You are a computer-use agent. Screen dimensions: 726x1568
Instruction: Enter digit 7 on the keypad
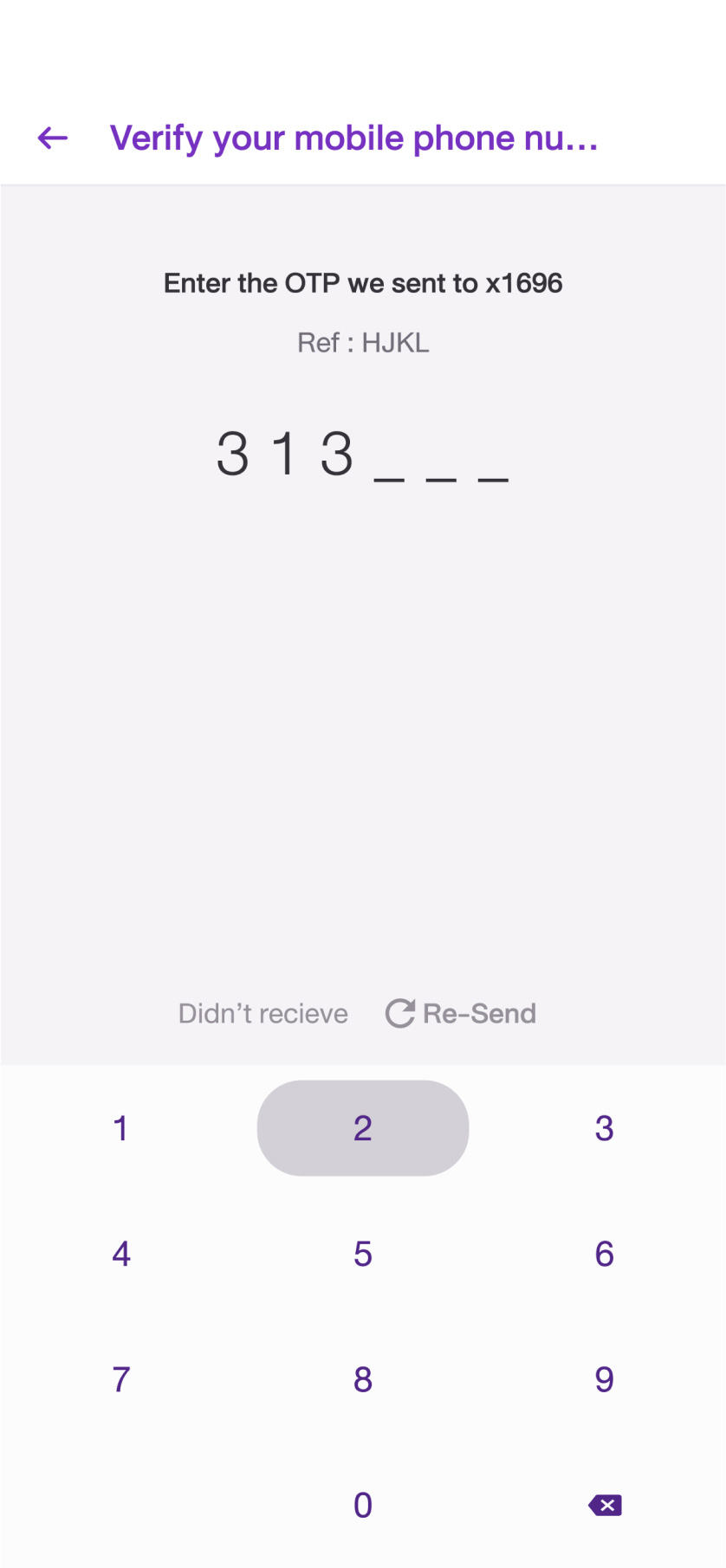tap(121, 1379)
